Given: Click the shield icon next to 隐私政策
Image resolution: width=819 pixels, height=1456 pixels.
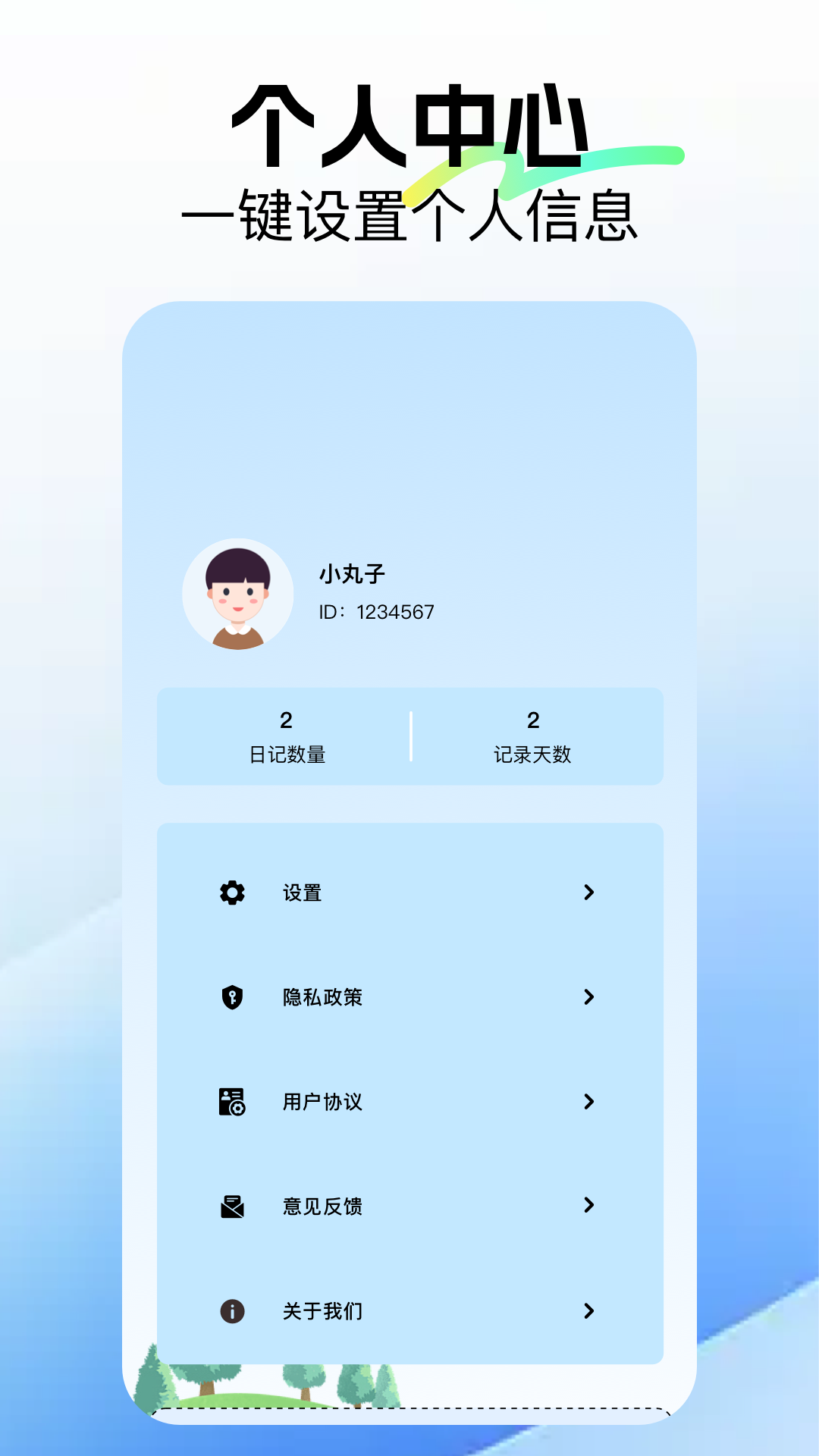Looking at the screenshot, I should pyautogui.click(x=231, y=998).
